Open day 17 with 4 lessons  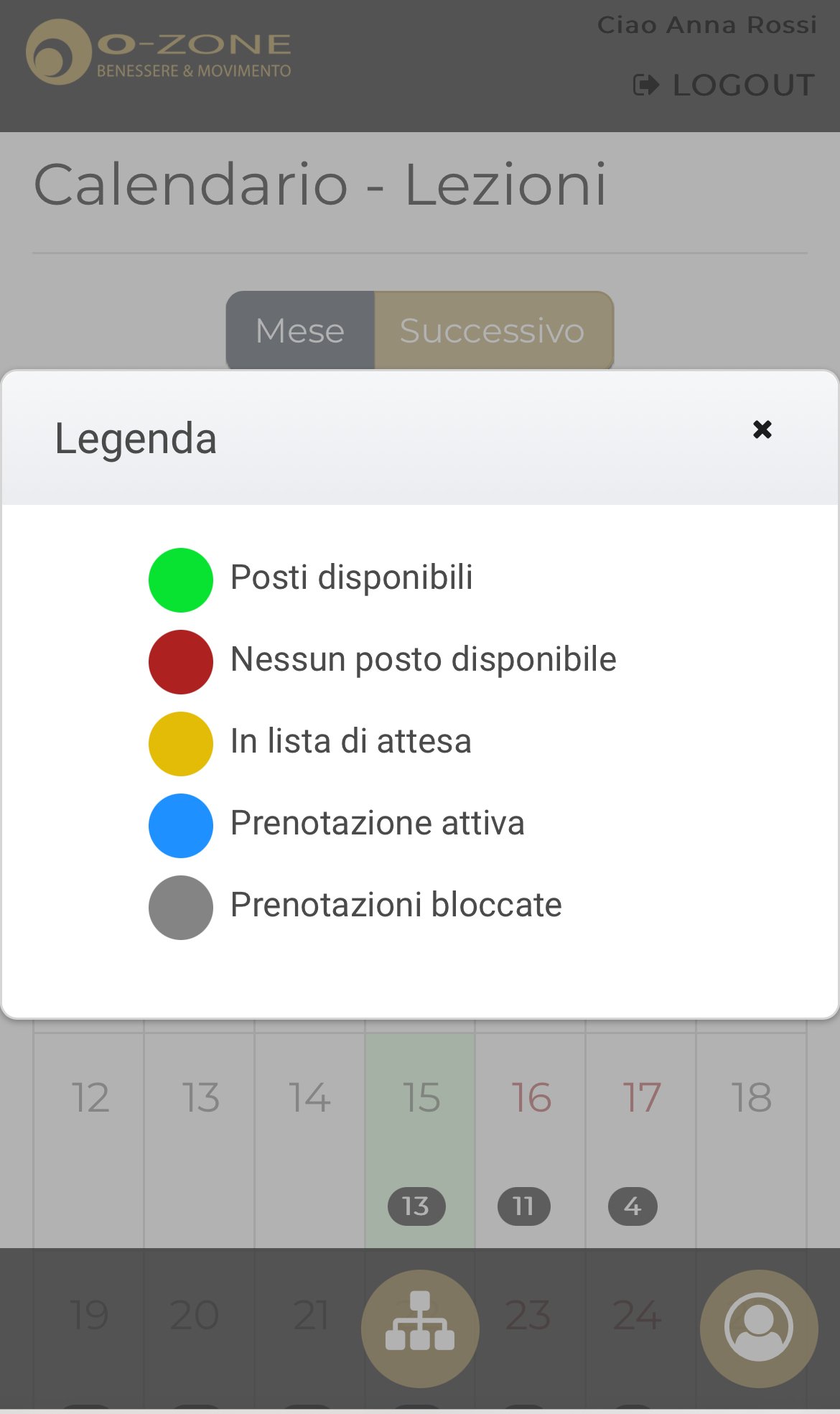pos(640,1140)
